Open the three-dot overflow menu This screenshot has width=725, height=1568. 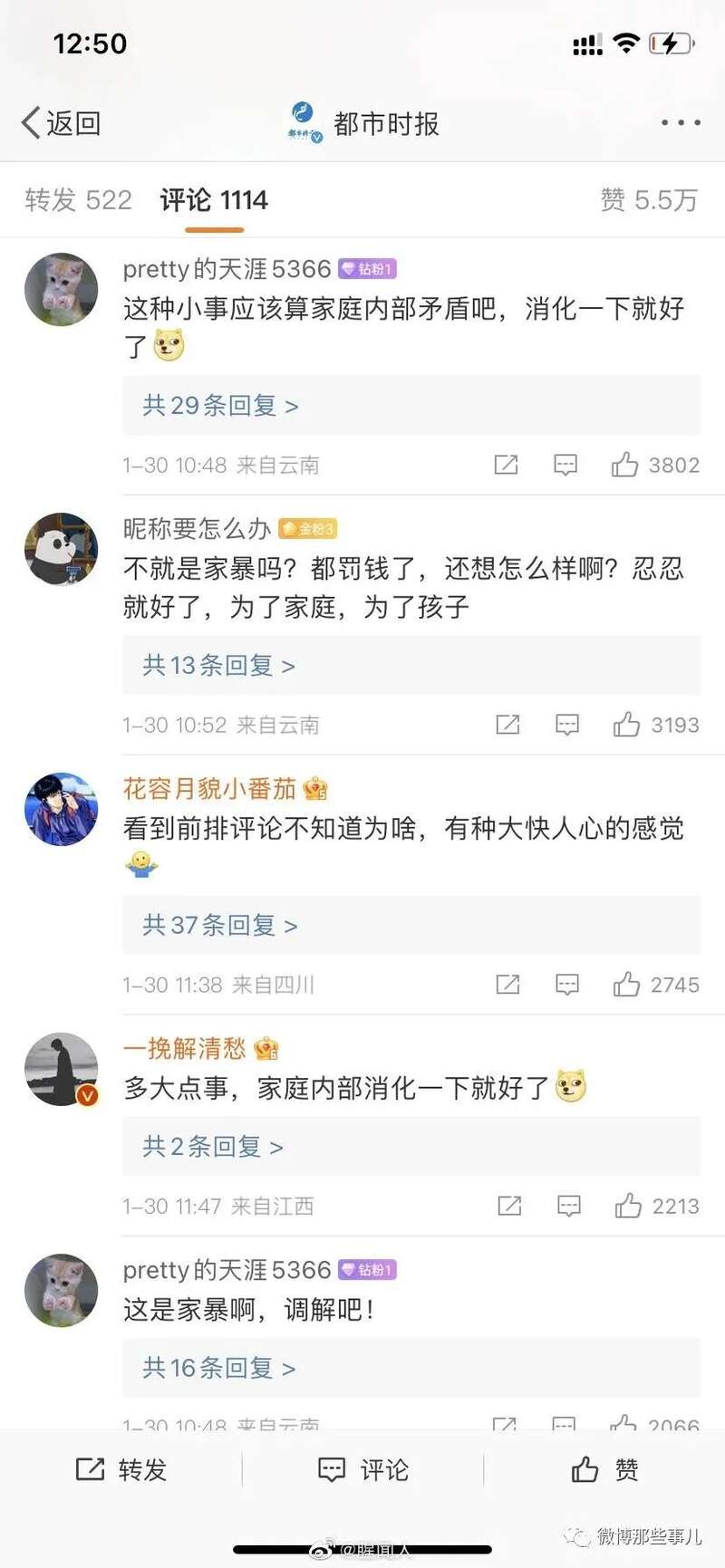(680, 122)
